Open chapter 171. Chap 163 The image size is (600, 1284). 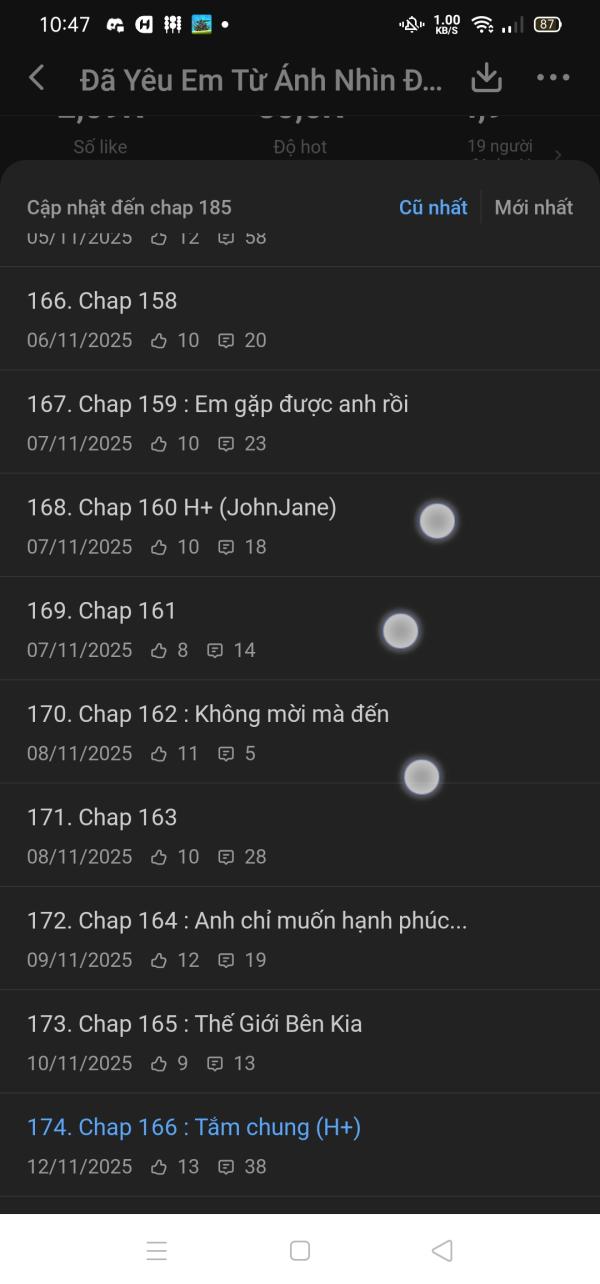pos(300,835)
